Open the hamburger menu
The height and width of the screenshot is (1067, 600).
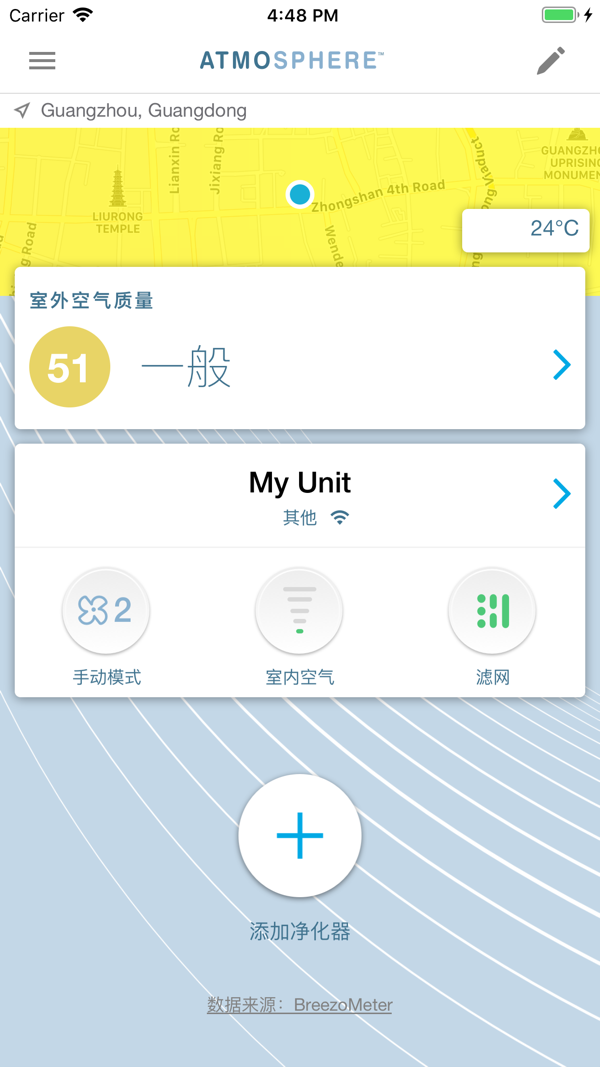pos(42,61)
